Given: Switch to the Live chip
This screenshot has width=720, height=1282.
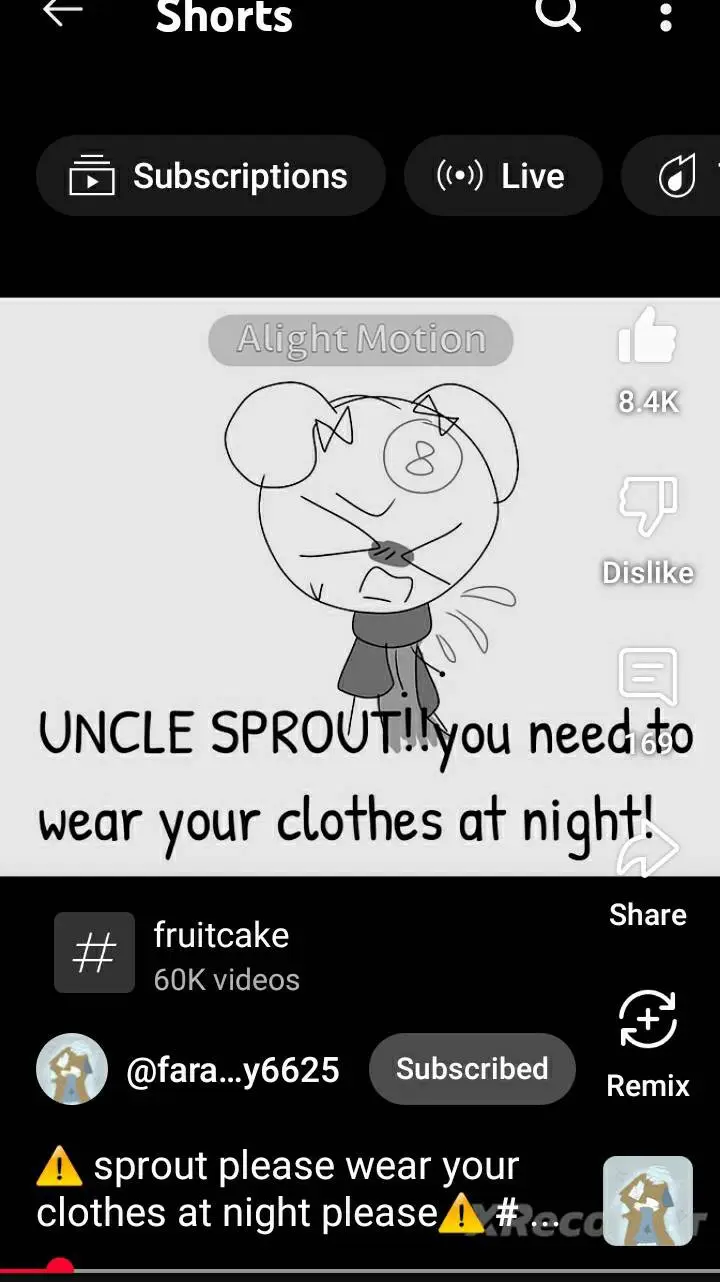Looking at the screenshot, I should coord(503,177).
